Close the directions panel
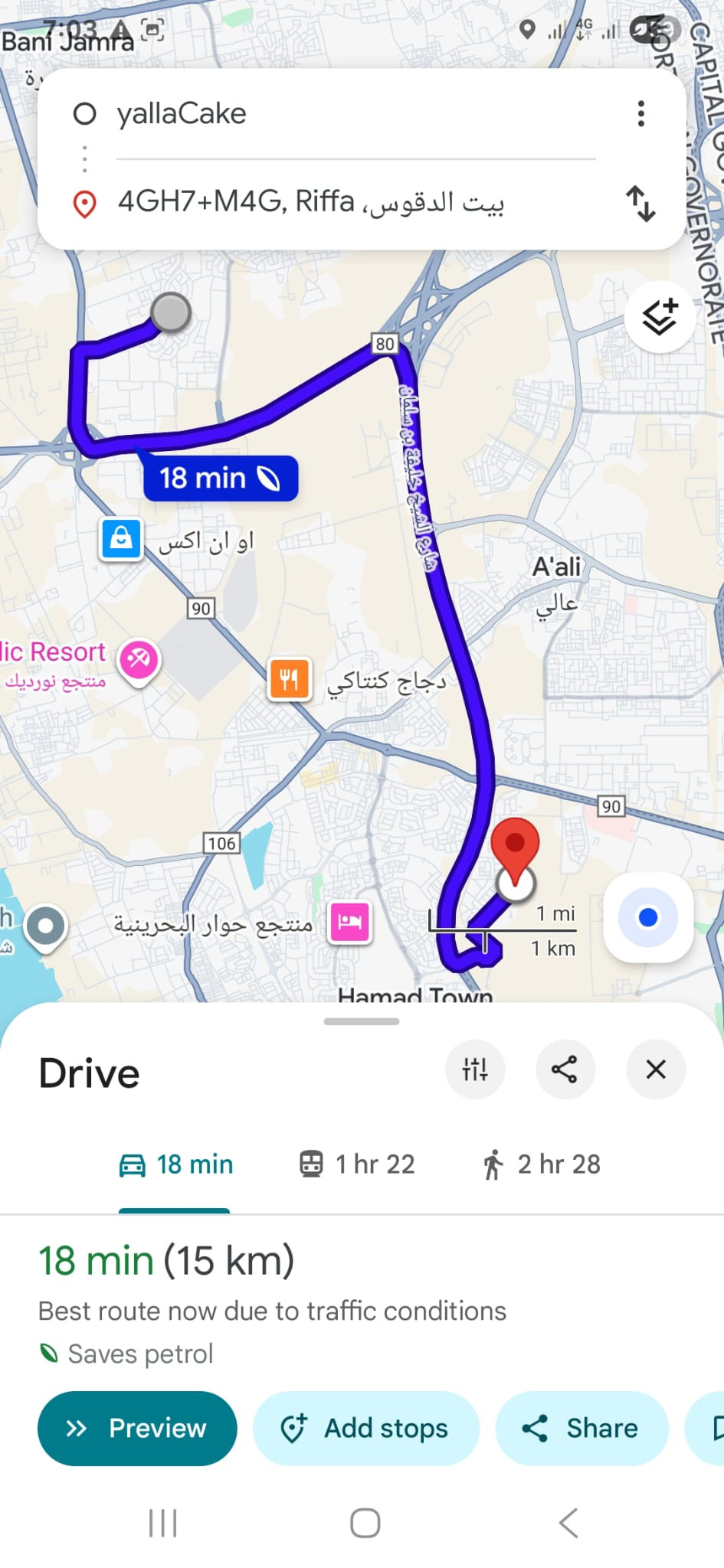 tap(656, 1069)
